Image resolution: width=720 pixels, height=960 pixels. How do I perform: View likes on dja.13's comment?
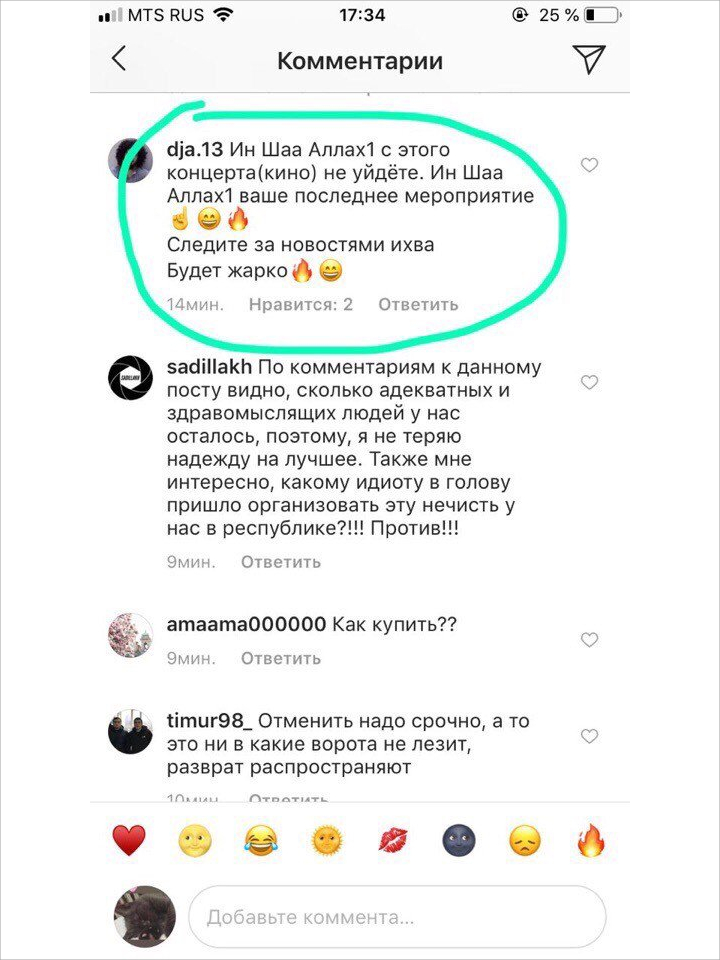click(x=301, y=304)
